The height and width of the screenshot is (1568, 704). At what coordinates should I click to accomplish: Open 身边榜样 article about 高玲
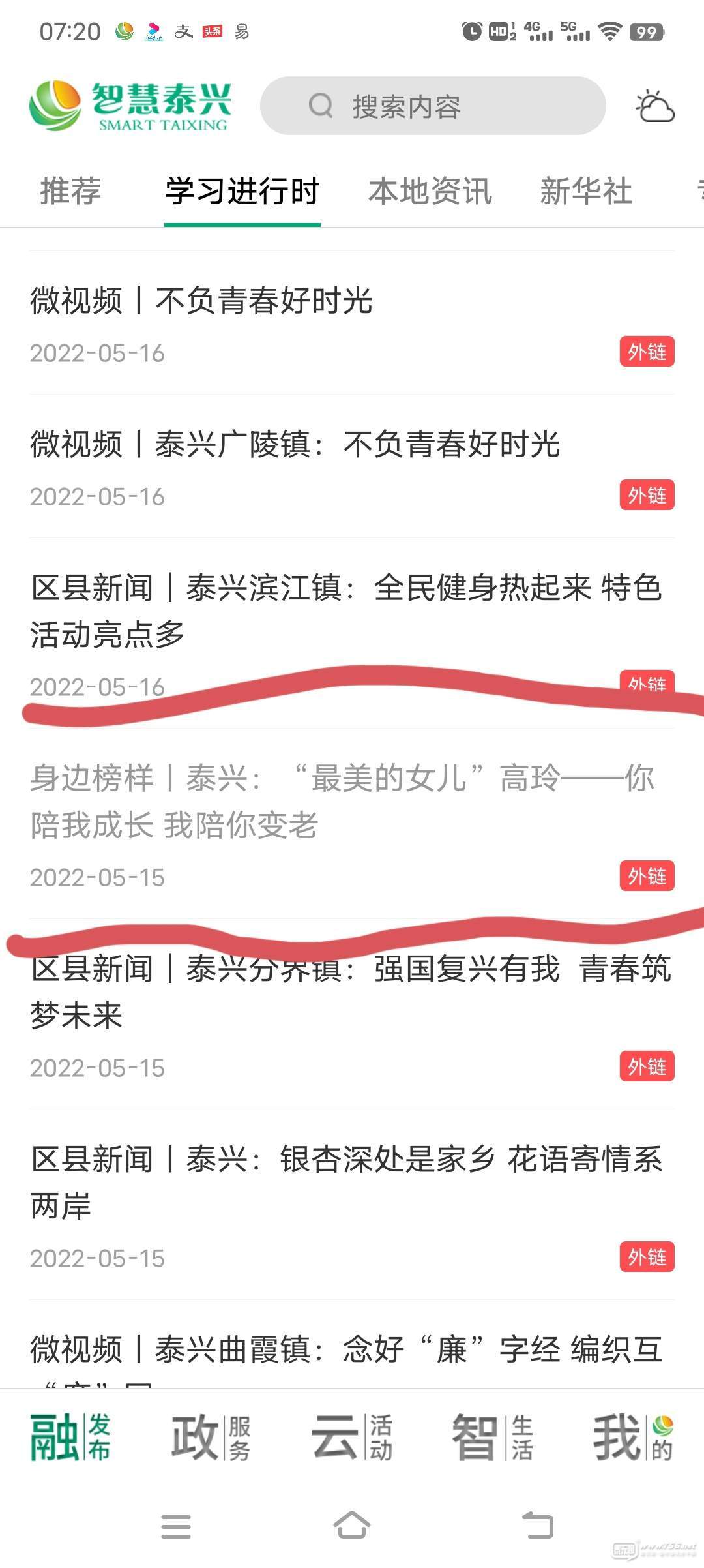[x=352, y=824]
